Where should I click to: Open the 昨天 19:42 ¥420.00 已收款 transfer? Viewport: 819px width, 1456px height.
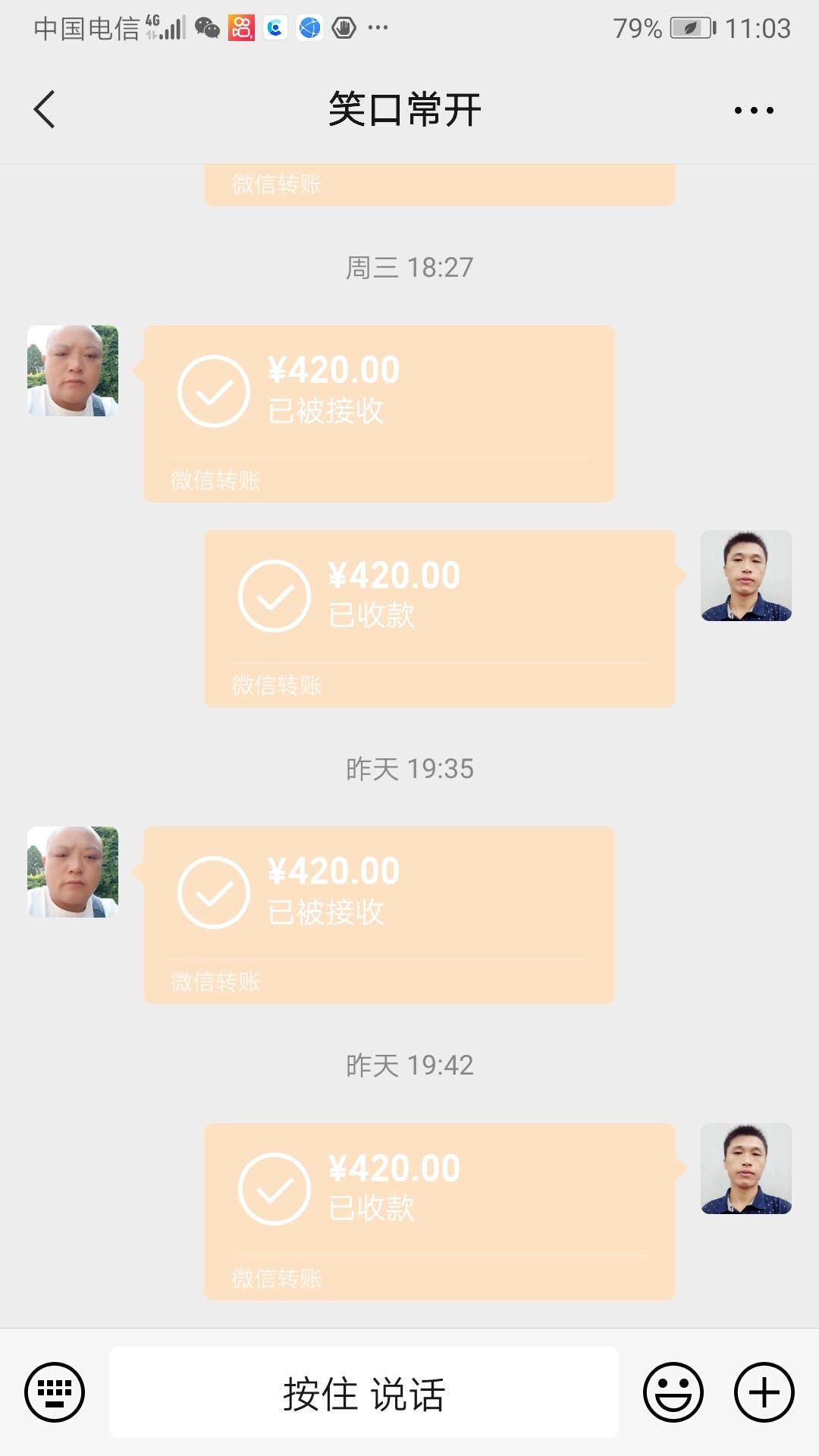(x=440, y=1211)
